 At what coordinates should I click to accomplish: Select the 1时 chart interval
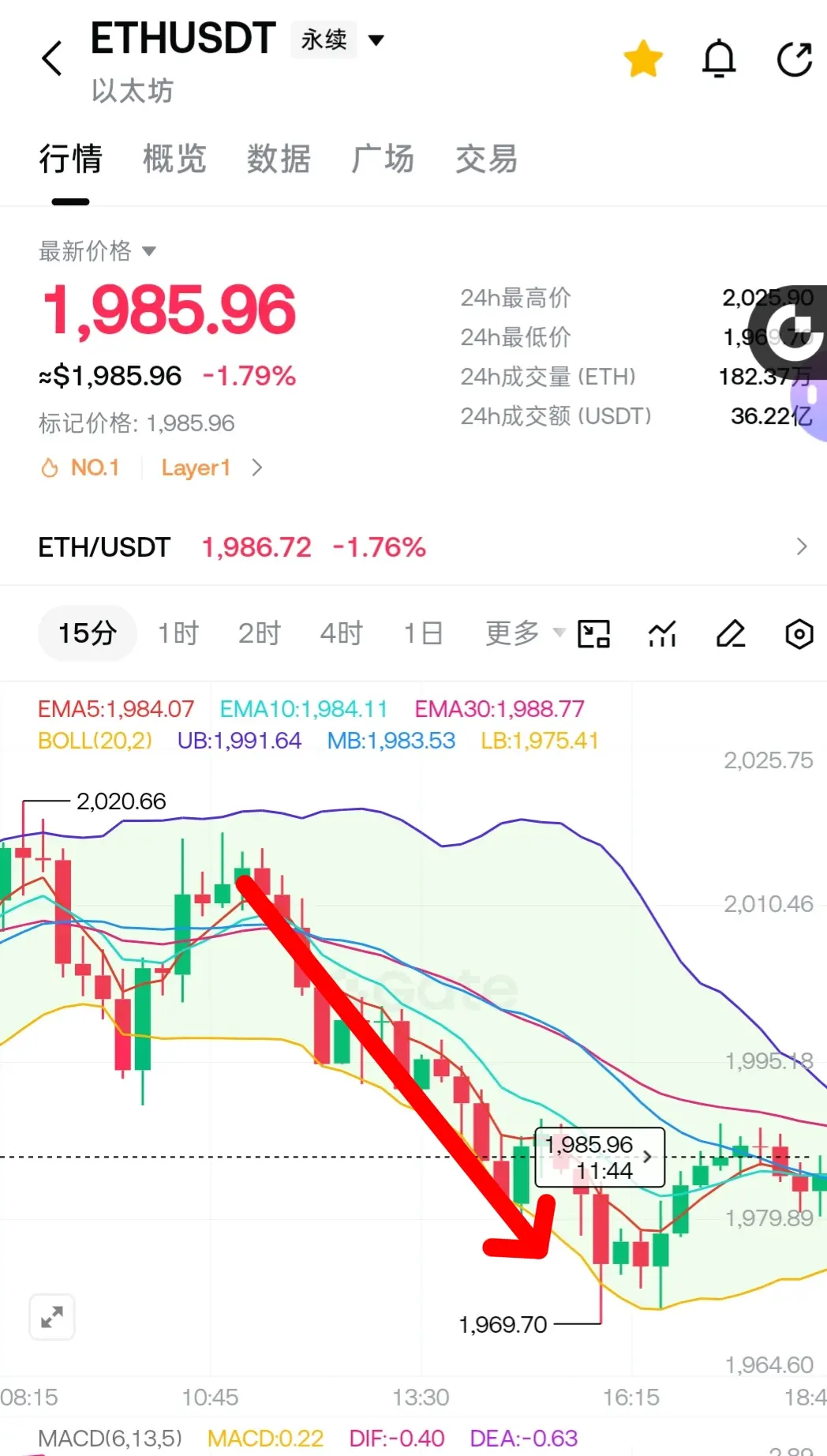[178, 633]
